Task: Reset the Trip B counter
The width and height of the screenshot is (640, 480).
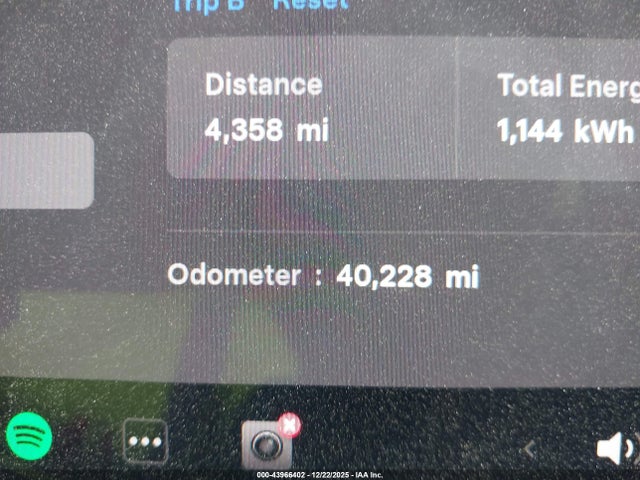Action: [311, 5]
